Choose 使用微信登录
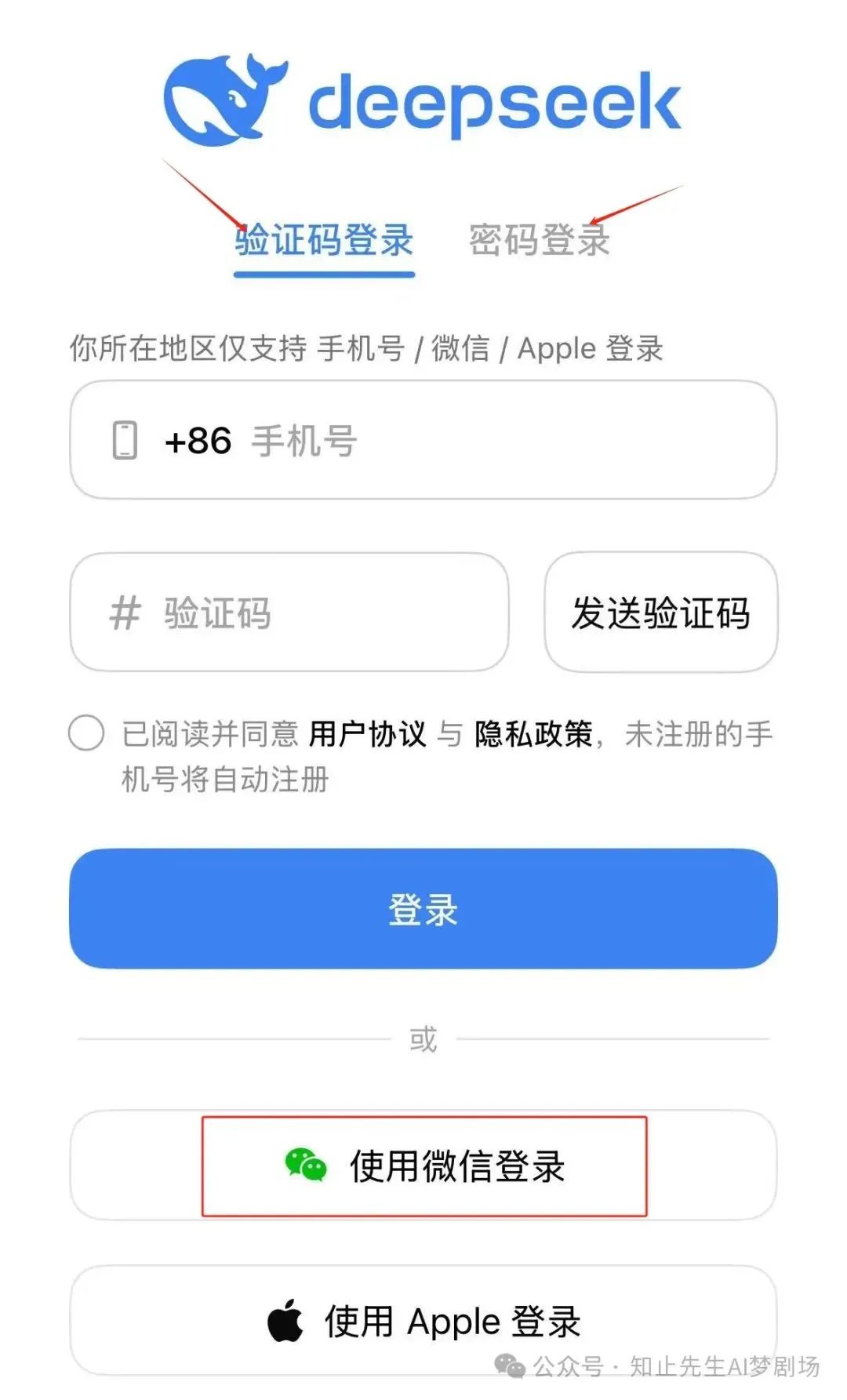The height and width of the screenshot is (1400, 847). [423, 1165]
